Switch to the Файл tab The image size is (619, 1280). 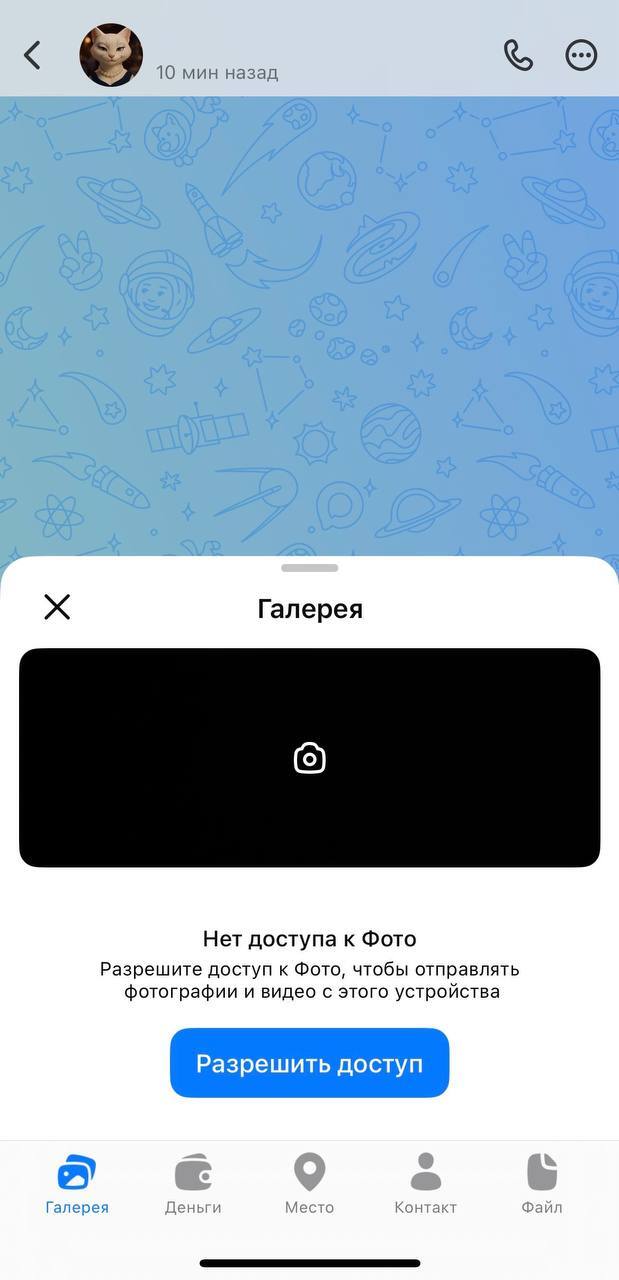click(x=541, y=1185)
